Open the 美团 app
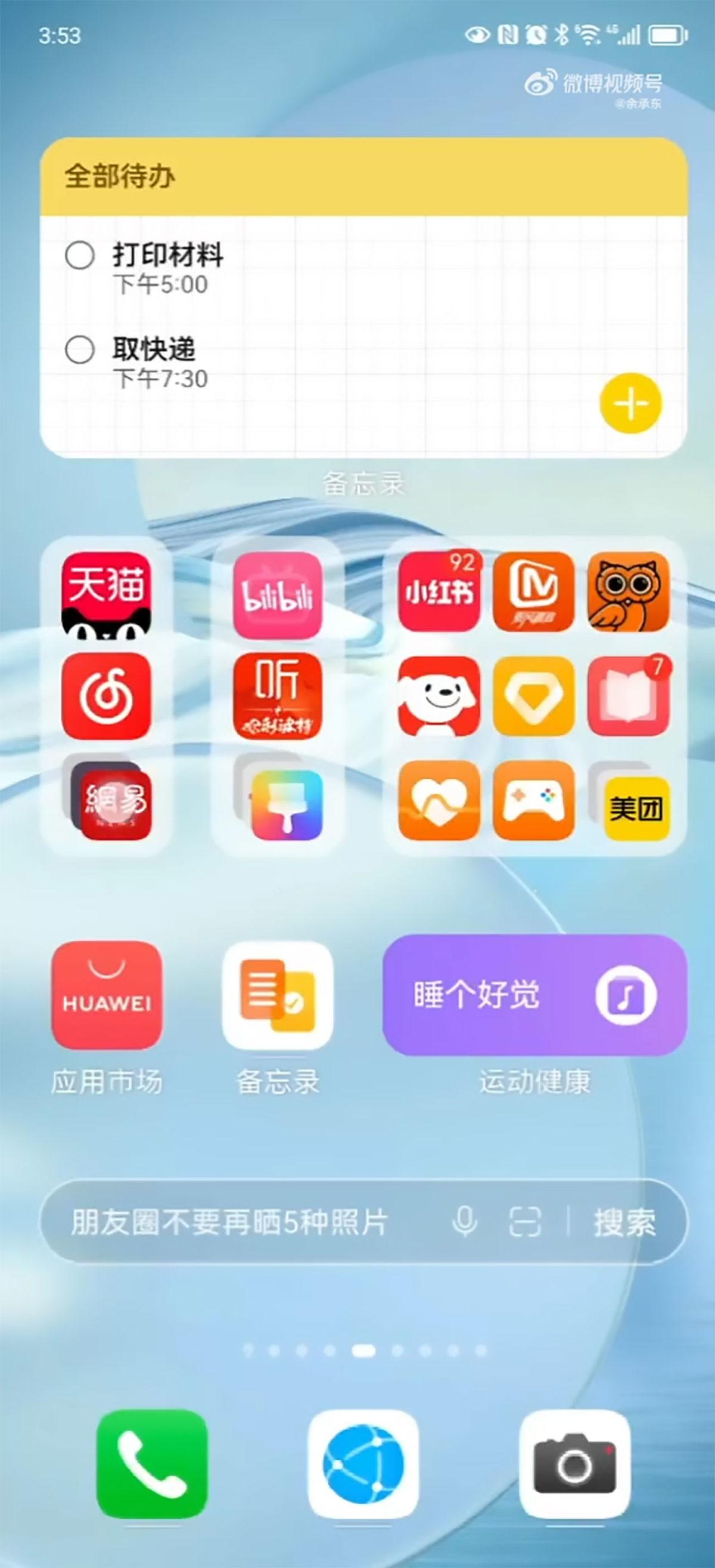The height and width of the screenshot is (1568, 715). pyautogui.click(x=635, y=808)
